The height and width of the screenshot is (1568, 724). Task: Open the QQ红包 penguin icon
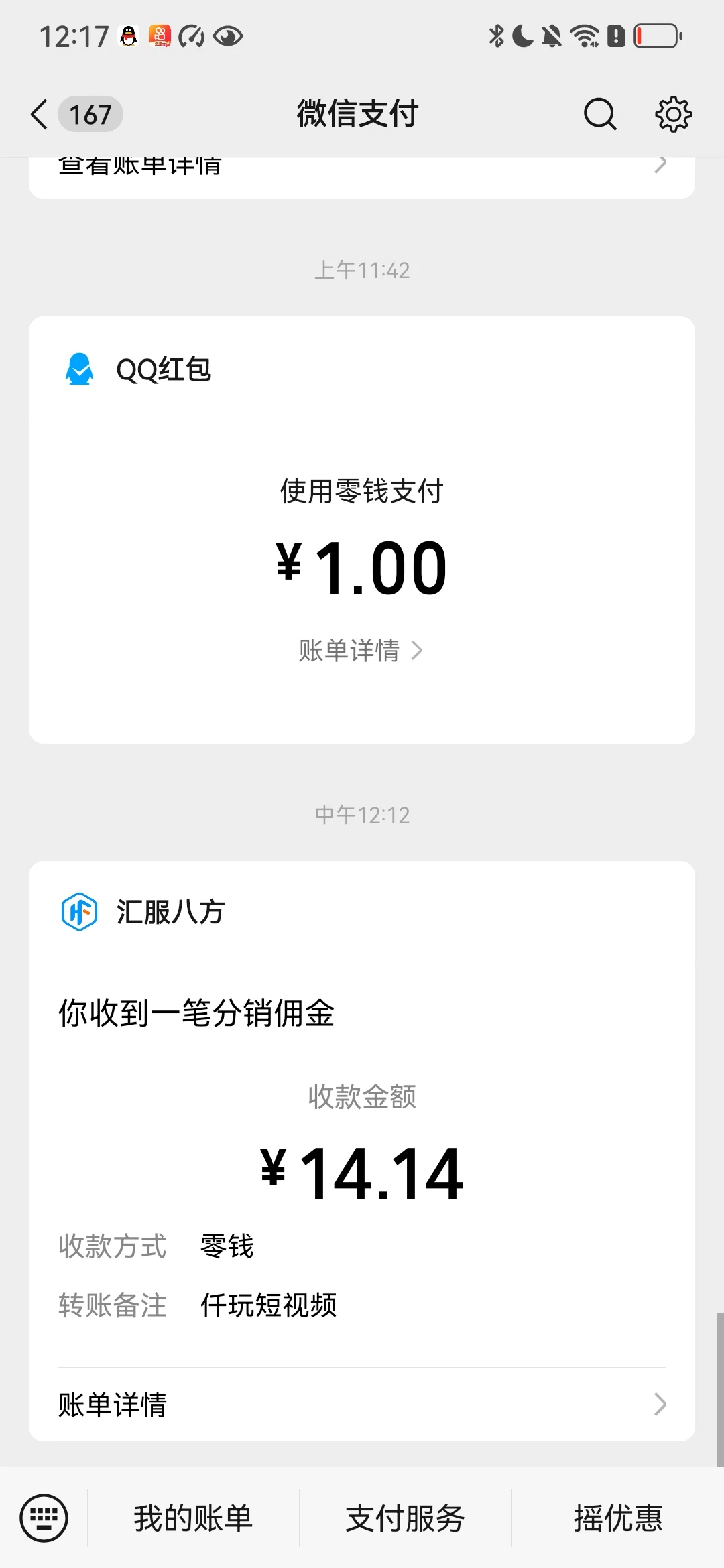tap(78, 369)
